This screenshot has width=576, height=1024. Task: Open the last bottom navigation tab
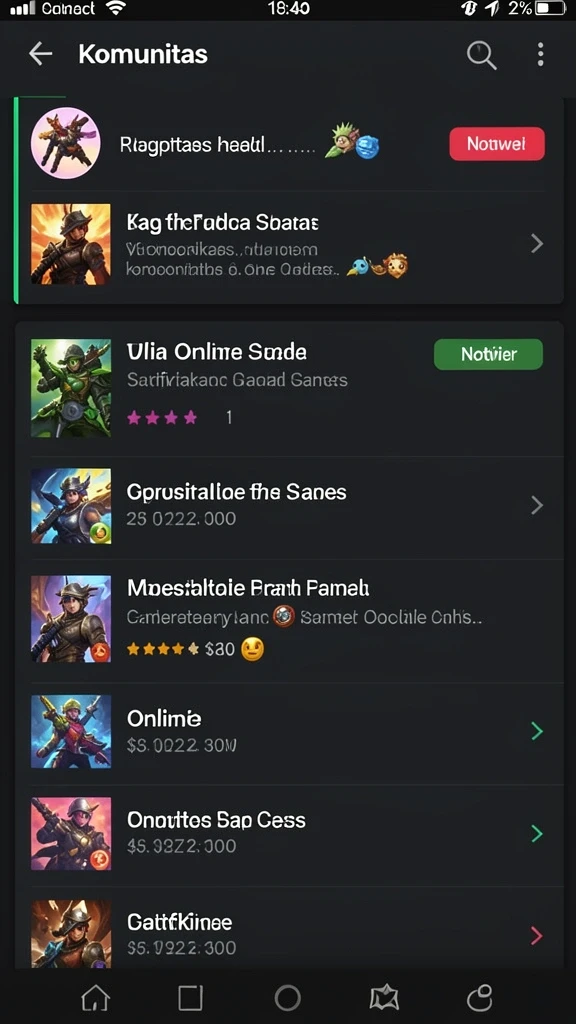tap(479, 998)
